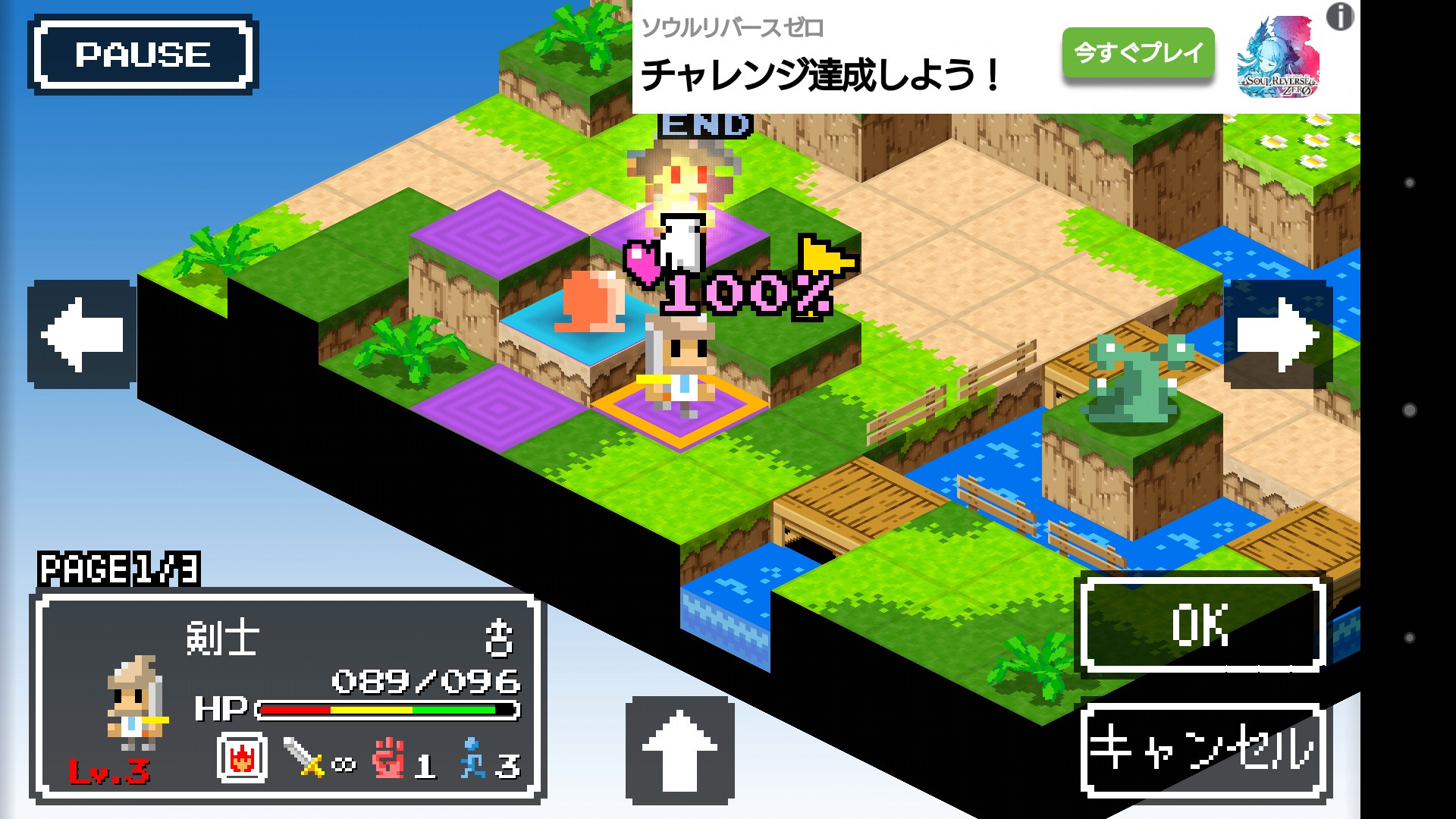This screenshot has height=819, width=1456.
Task: Pause the game
Action: (143, 55)
